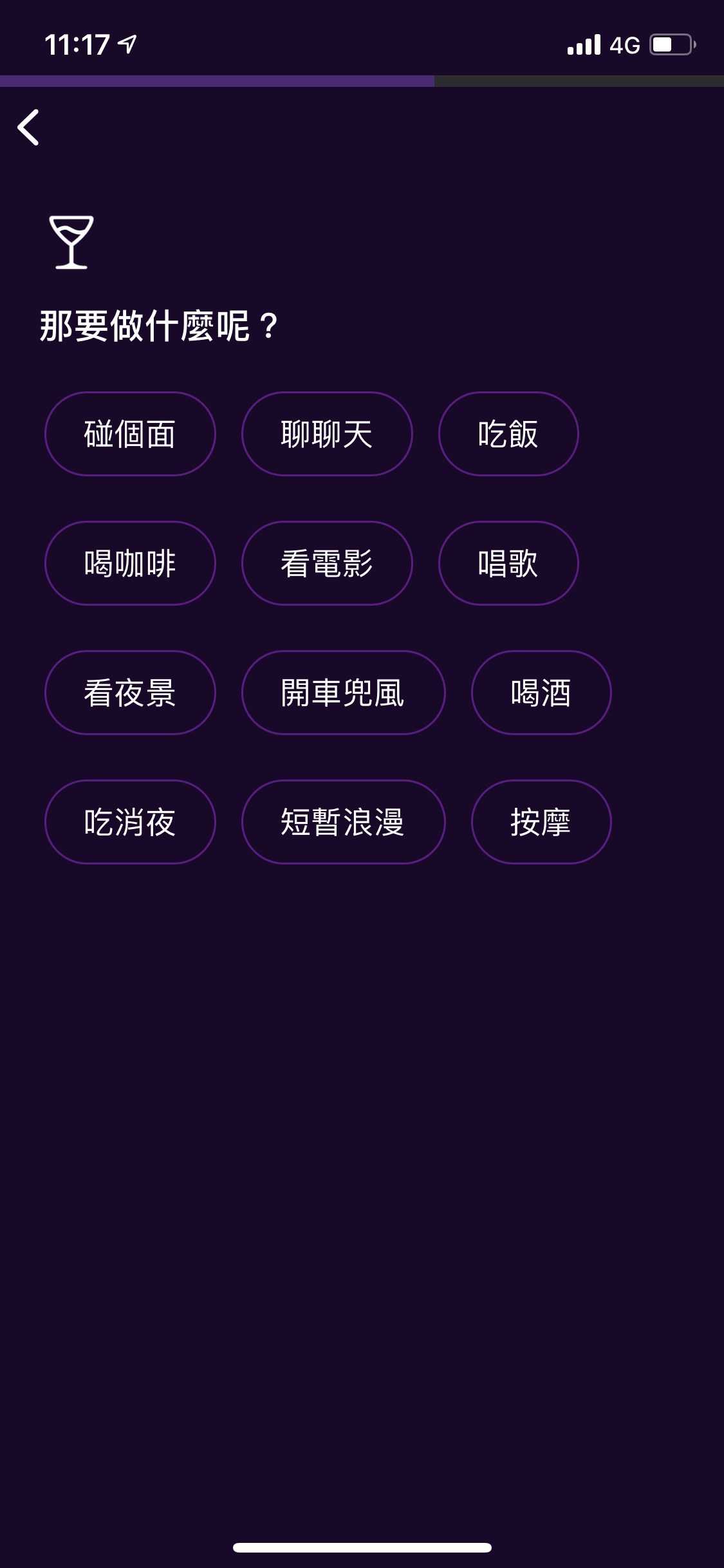Tap the 按摩 option
The height and width of the screenshot is (1568, 724).
click(x=541, y=822)
